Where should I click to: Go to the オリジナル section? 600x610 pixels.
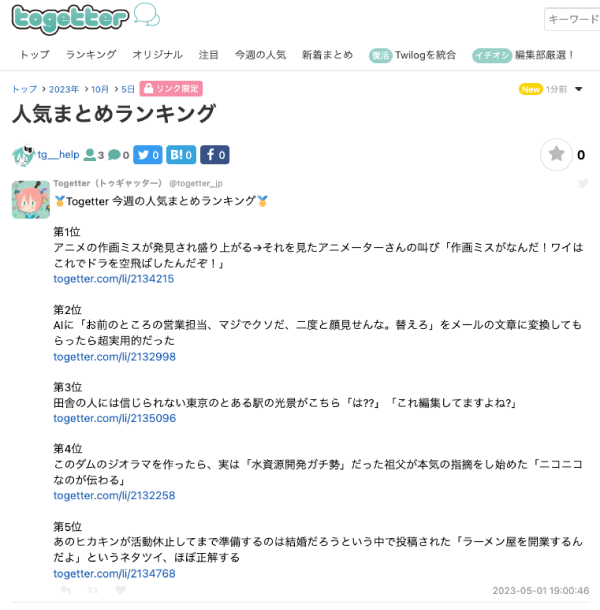pyautogui.click(x=157, y=55)
